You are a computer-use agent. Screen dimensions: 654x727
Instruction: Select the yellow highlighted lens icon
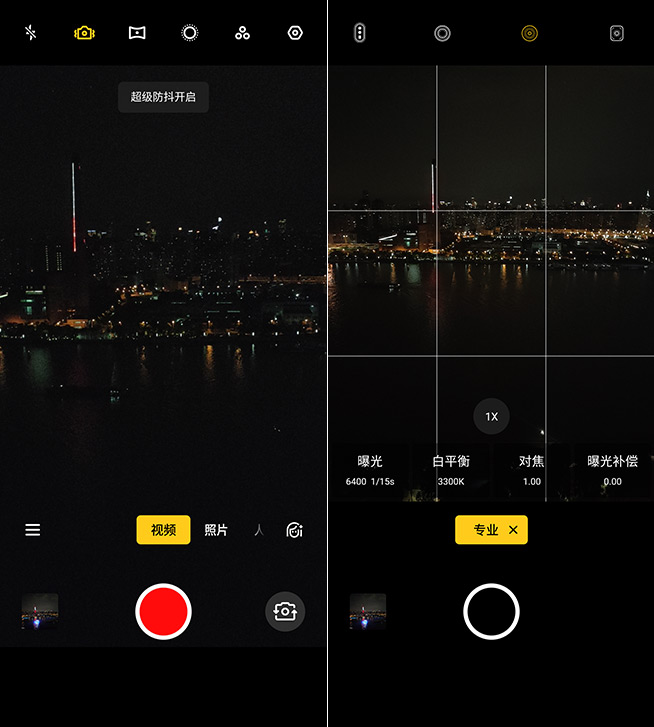click(x=529, y=33)
